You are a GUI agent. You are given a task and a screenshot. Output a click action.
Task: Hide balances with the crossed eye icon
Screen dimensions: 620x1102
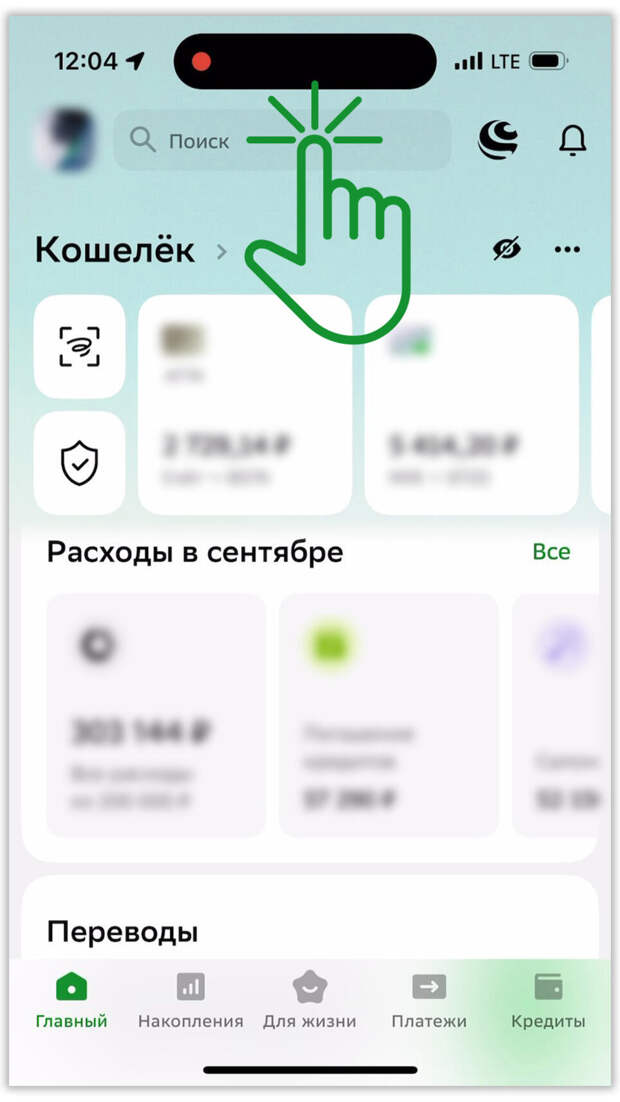pos(508,250)
